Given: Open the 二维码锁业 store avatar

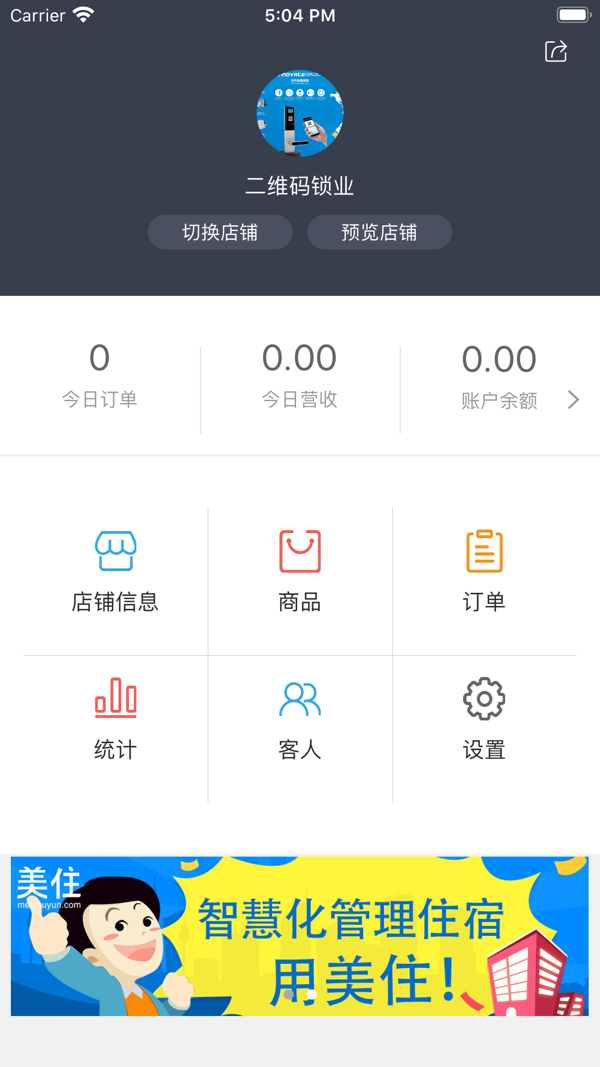Looking at the screenshot, I should coord(300,113).
